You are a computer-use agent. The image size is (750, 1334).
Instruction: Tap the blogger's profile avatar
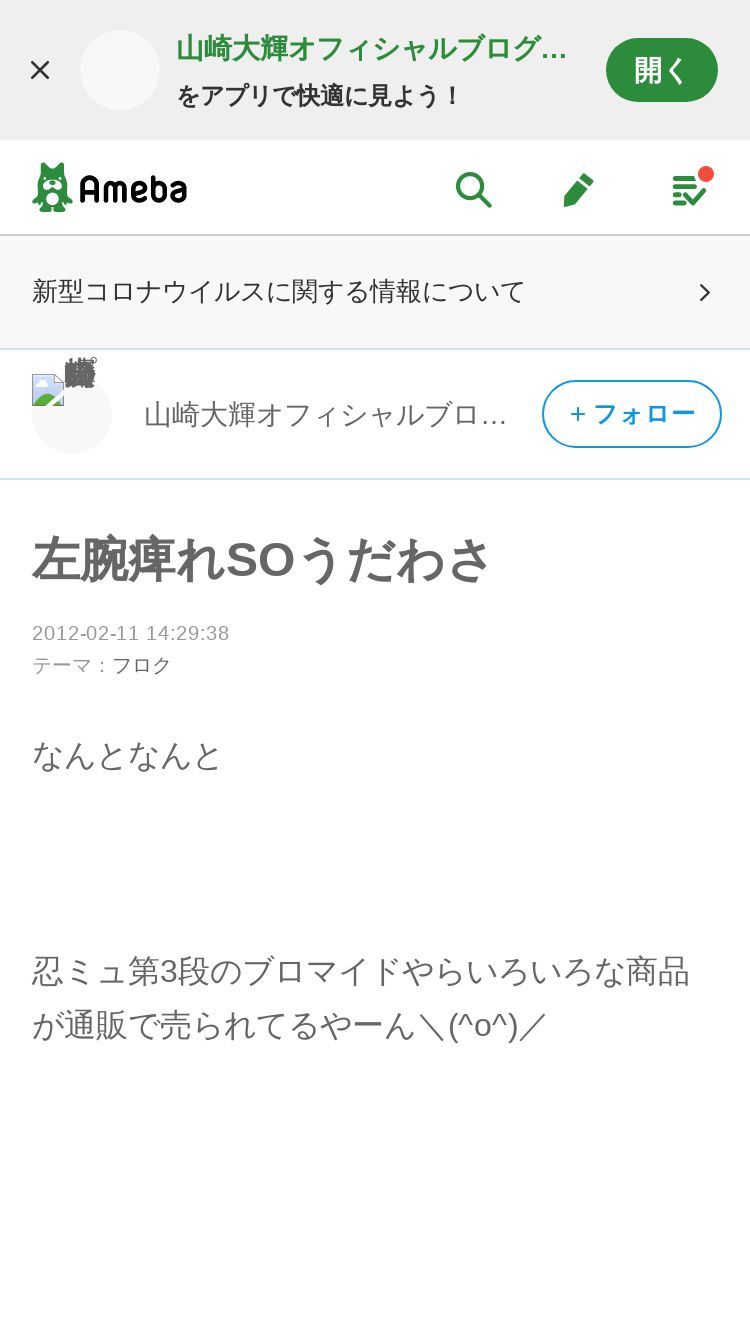[x=72, y=414]
